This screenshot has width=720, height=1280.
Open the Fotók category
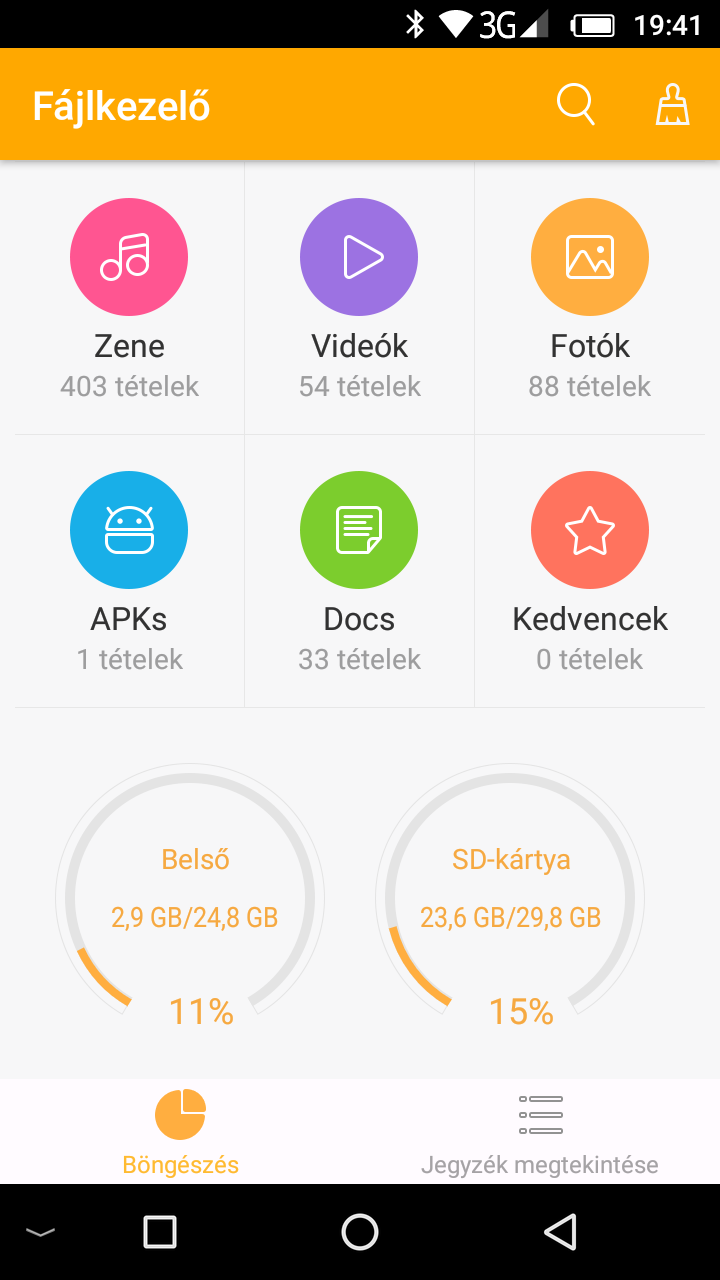[589, 298]
